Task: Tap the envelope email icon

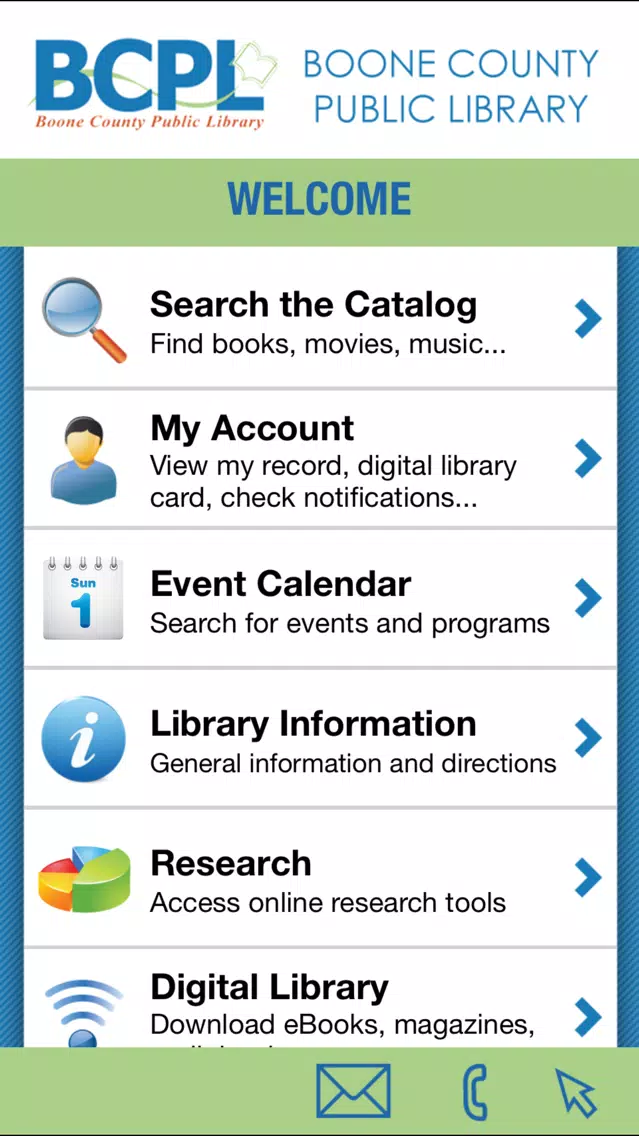Action: point(354,1090)
